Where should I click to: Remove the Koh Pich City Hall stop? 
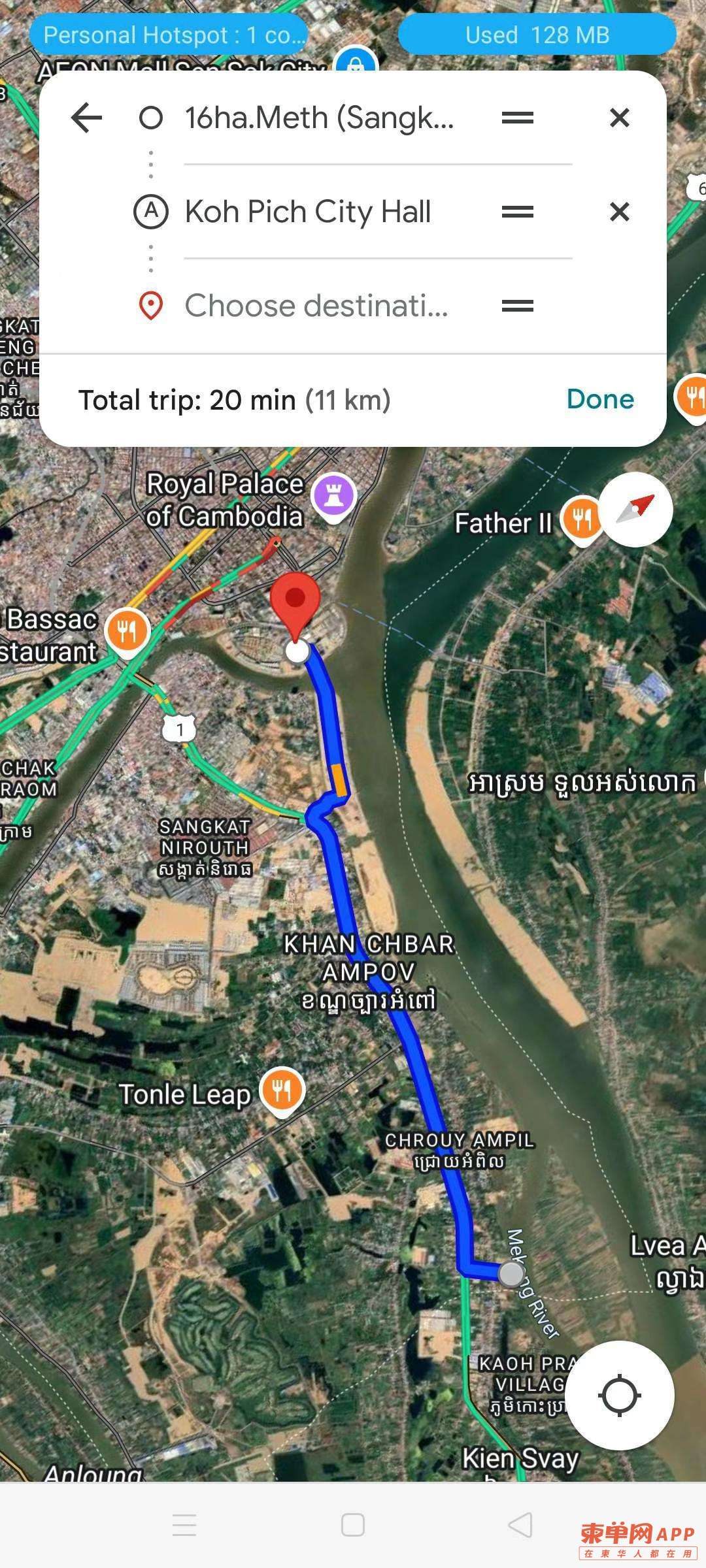click(619, 212)
